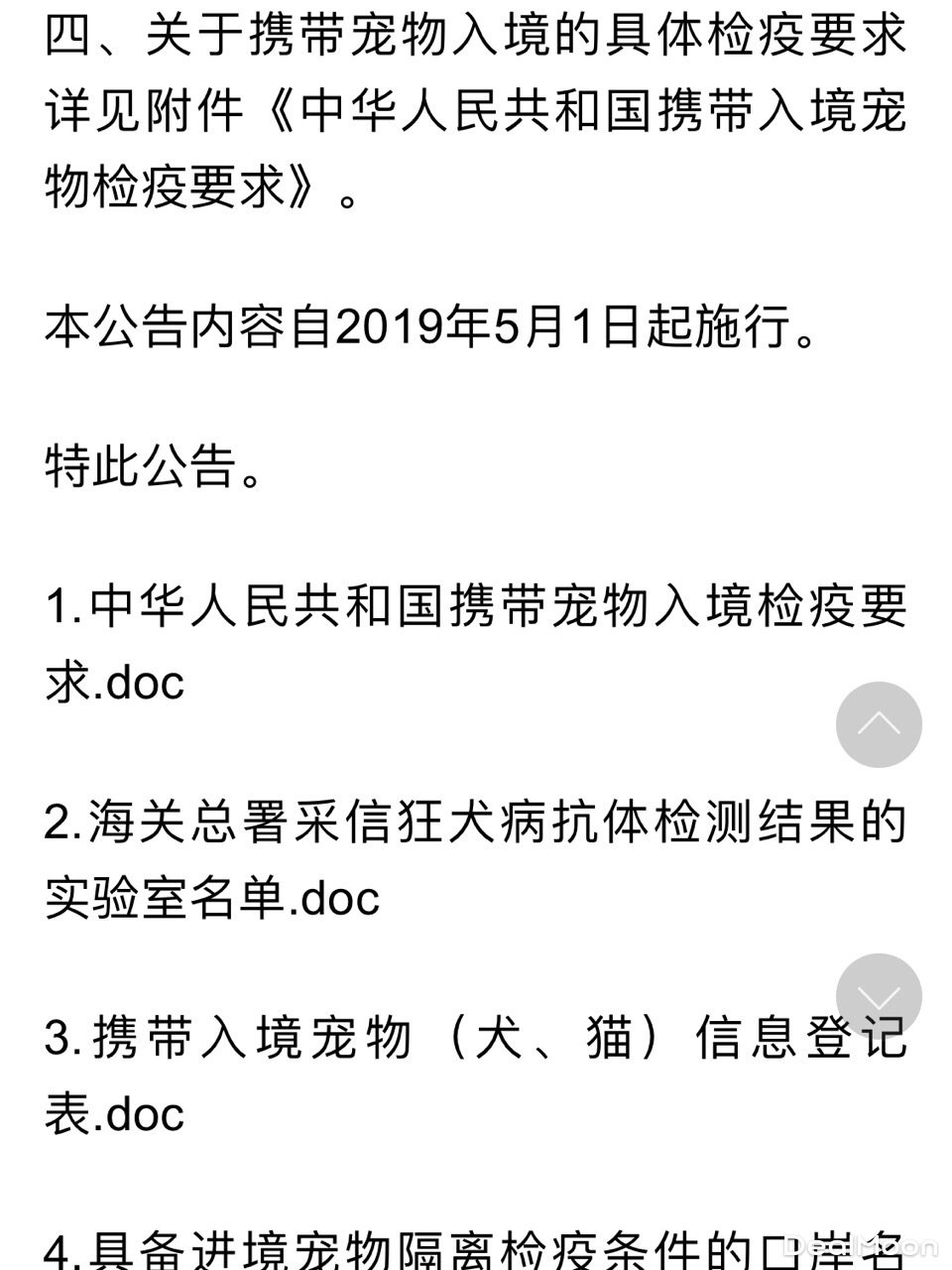Tap the up-arrow button to jump to top
Viewport: 952px width, 1270px height.
point(879,724)
